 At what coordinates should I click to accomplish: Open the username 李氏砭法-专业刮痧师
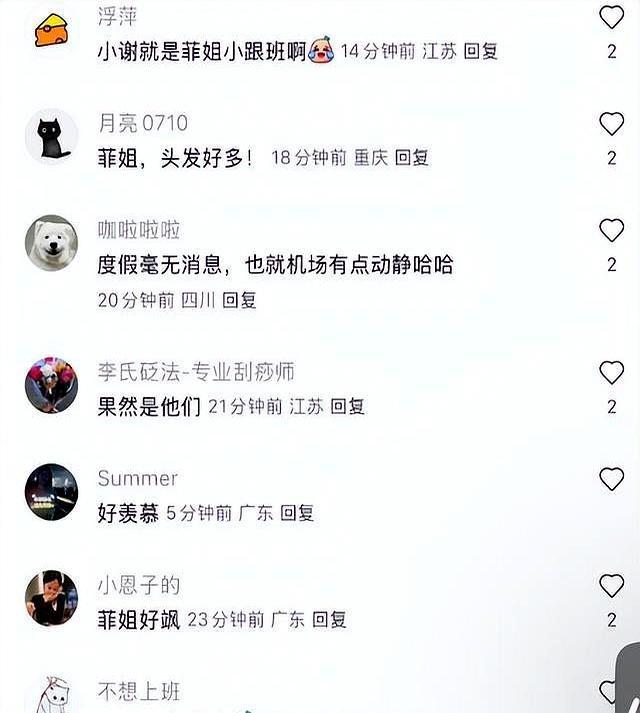click(196, 372)
